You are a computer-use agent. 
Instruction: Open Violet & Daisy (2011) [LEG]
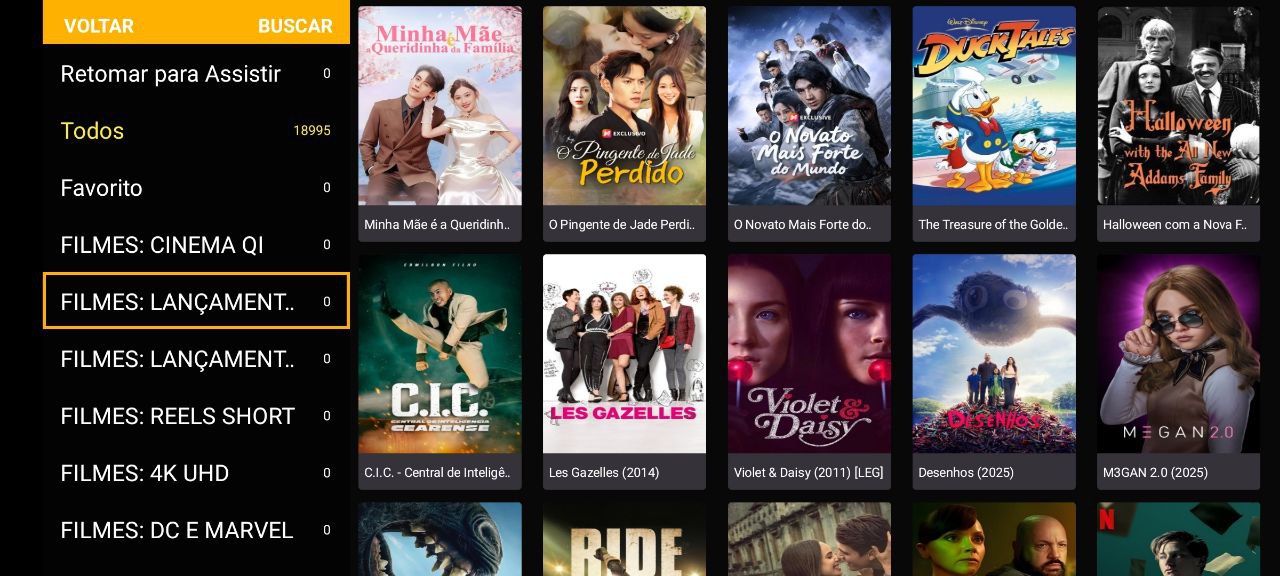pos(809,370)
